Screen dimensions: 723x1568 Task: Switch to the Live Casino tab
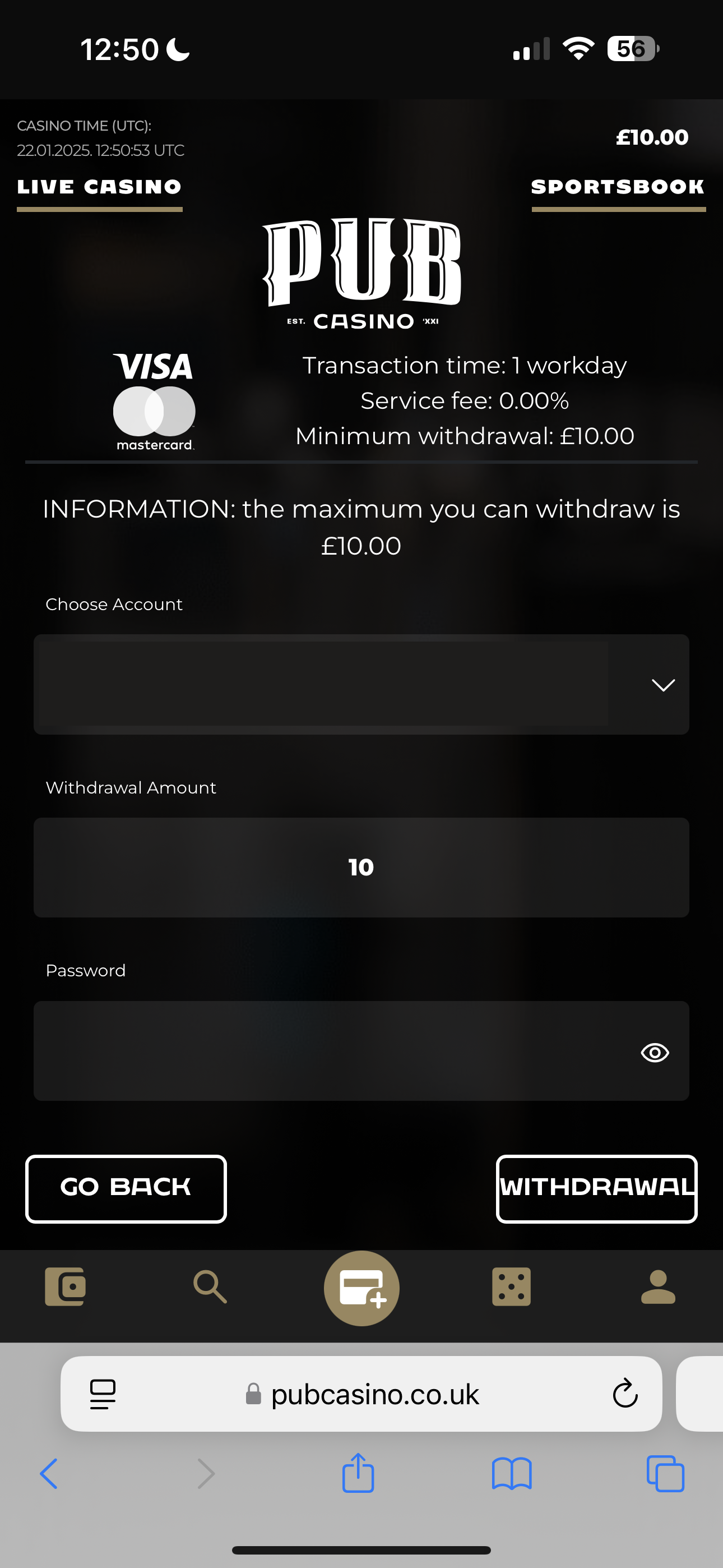99,187
